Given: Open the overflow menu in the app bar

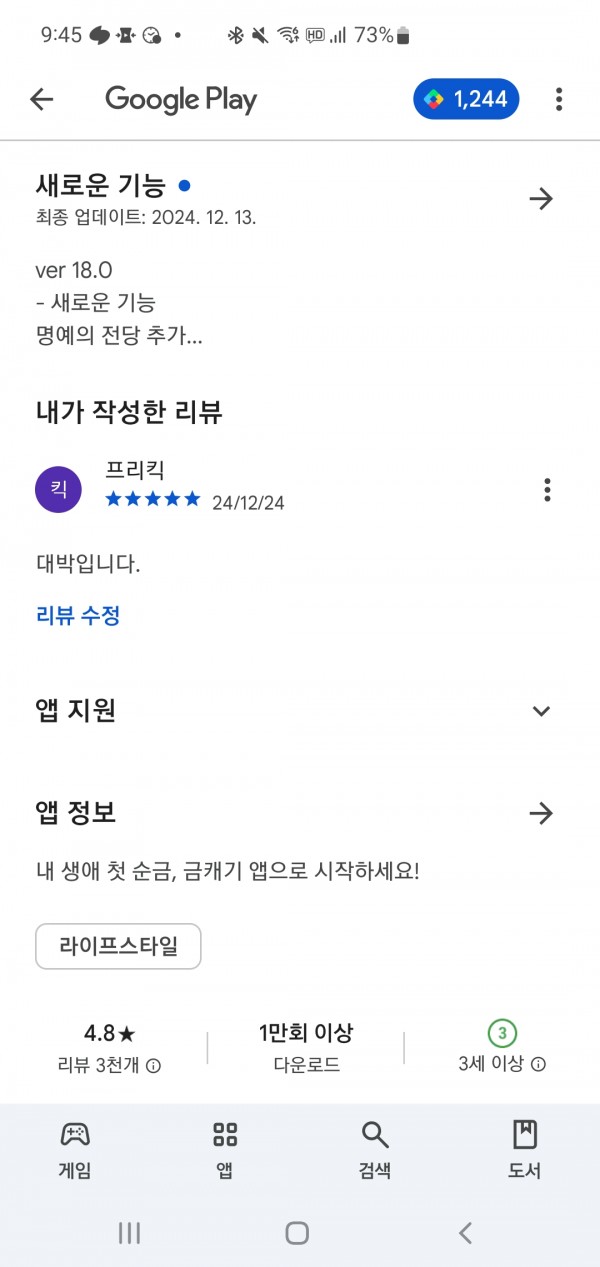Looking at the screenshot, I should 559,99.
